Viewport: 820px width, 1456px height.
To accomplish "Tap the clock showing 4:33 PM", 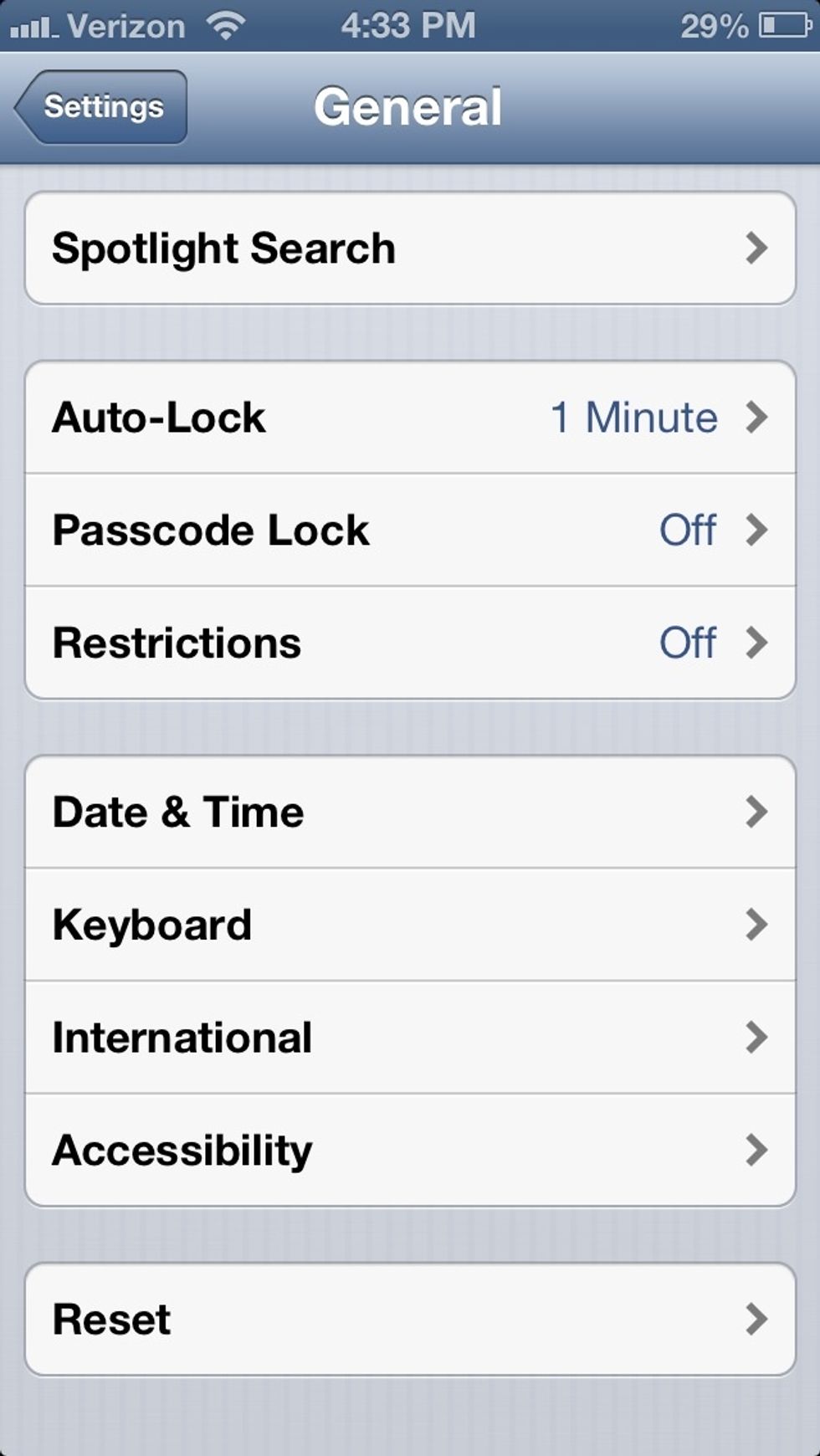I will [x=408, y=27].
